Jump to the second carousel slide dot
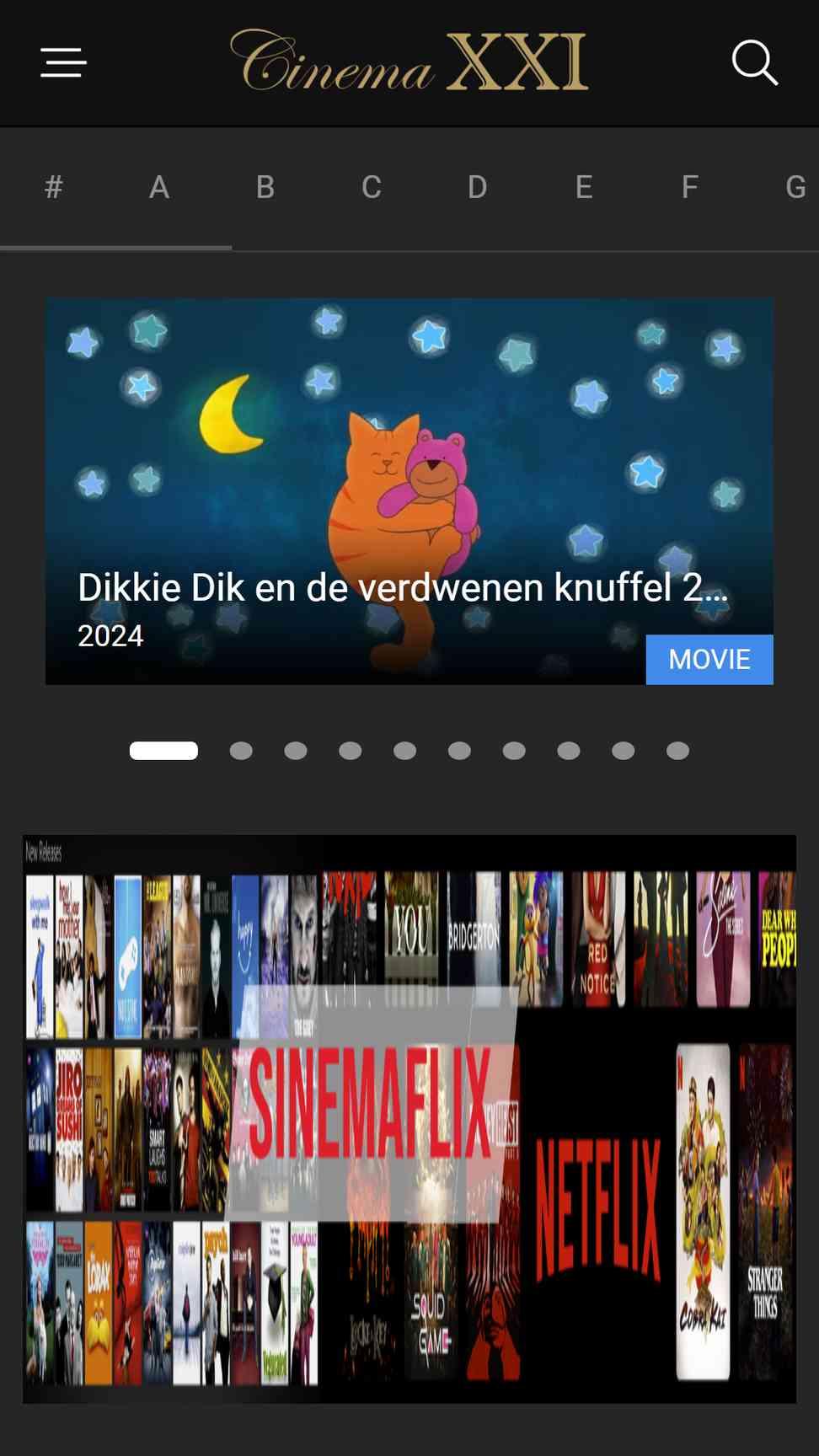Viewport: 819px width, 1456px height. click(x=241, y=751)
